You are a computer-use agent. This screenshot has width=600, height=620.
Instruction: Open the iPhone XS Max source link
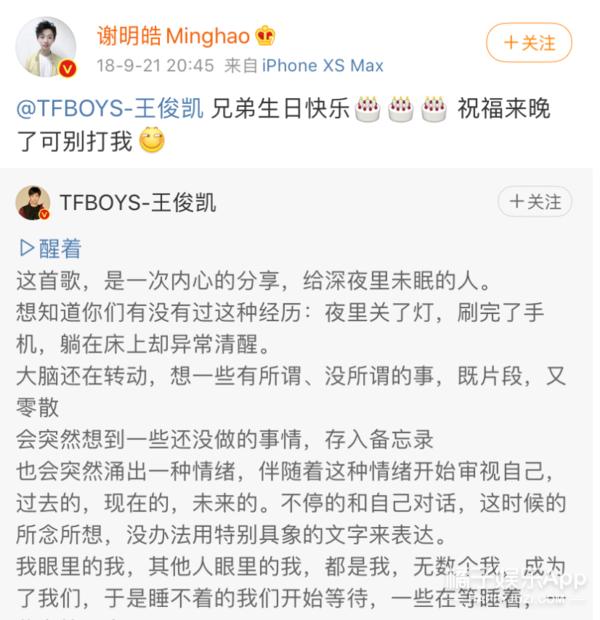(x=322, y=66)
